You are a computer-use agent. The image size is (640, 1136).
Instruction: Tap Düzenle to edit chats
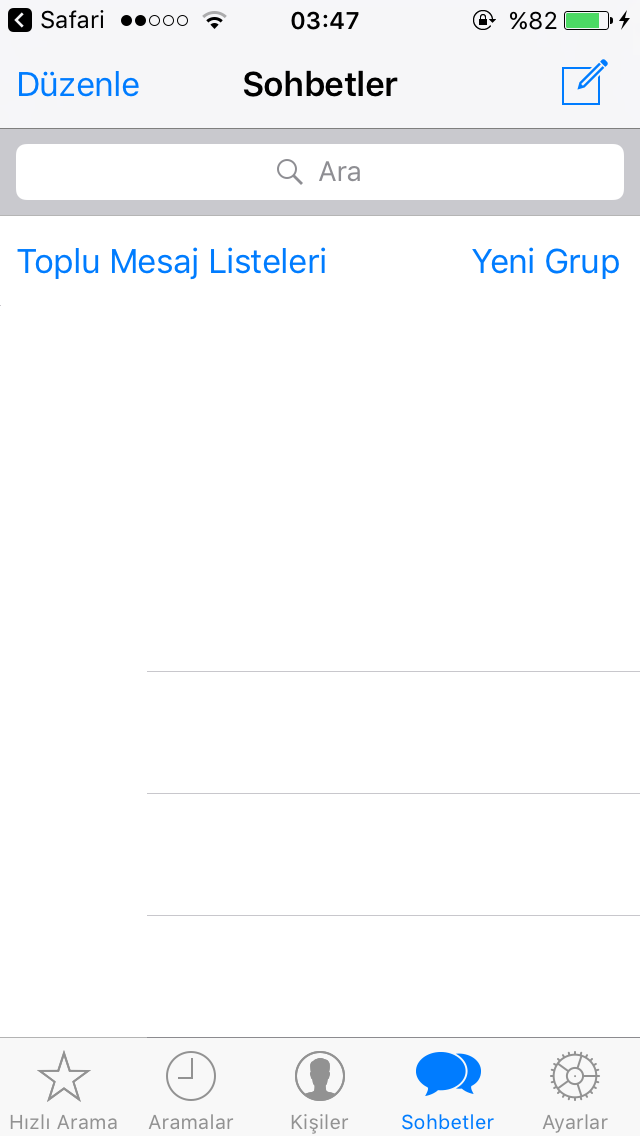tap(78, 85)
